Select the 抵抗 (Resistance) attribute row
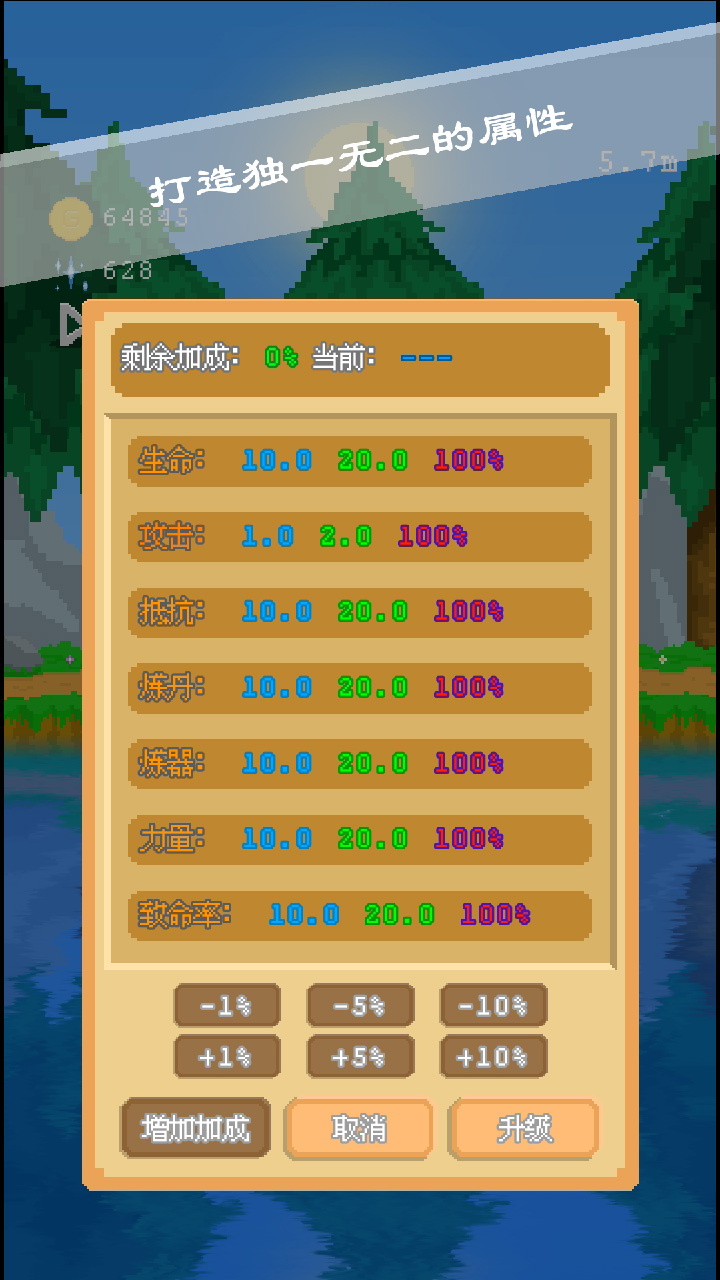Viewport: 720px width, 1280px height. [x=358, y=613]
